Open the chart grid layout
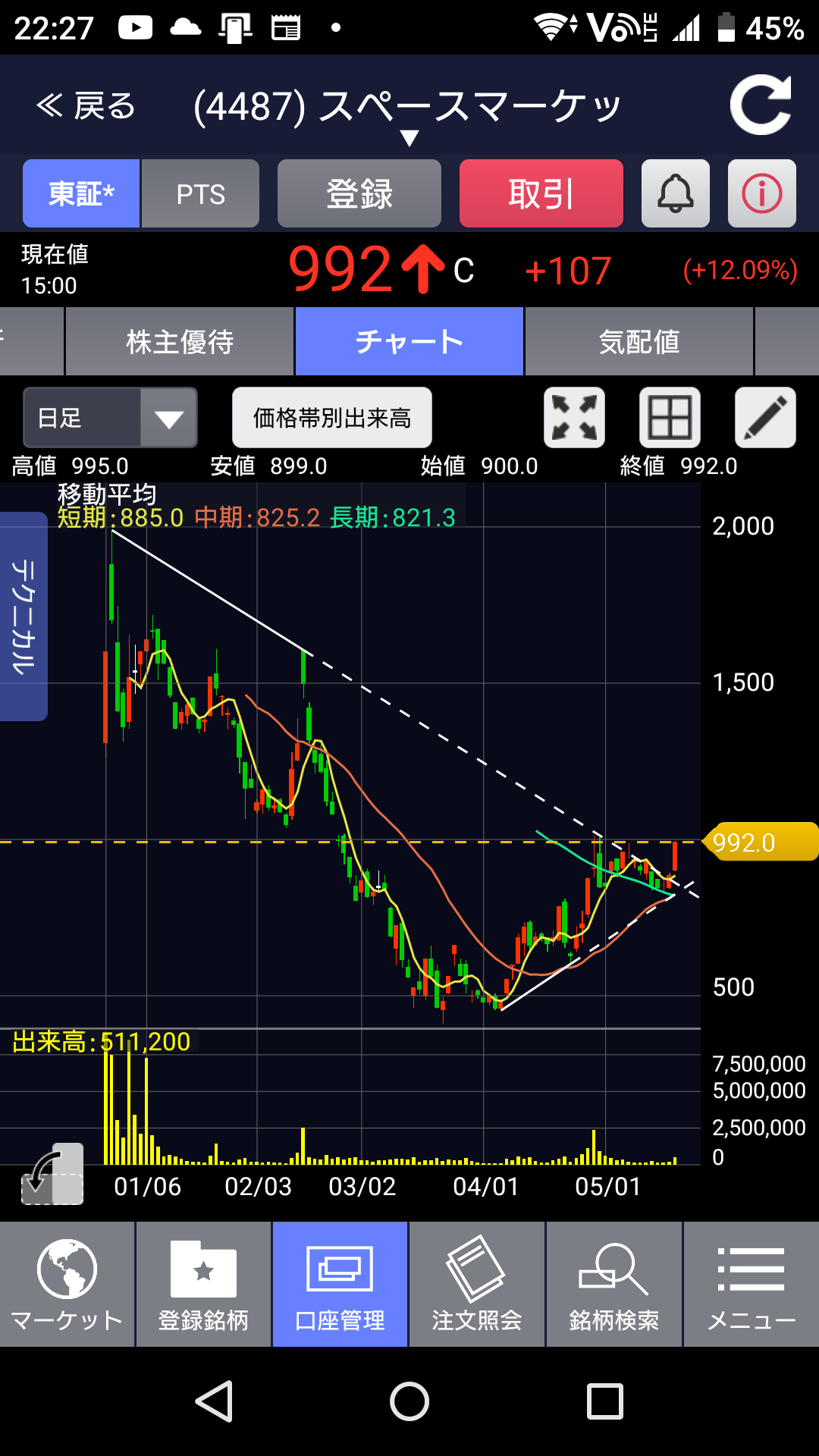 [670, 418]
